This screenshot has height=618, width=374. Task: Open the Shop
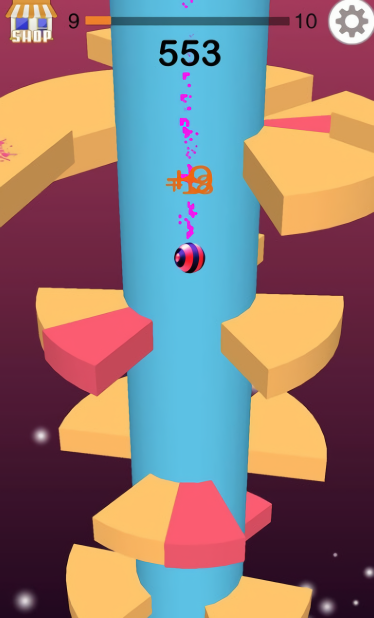(x=31, y=22)
